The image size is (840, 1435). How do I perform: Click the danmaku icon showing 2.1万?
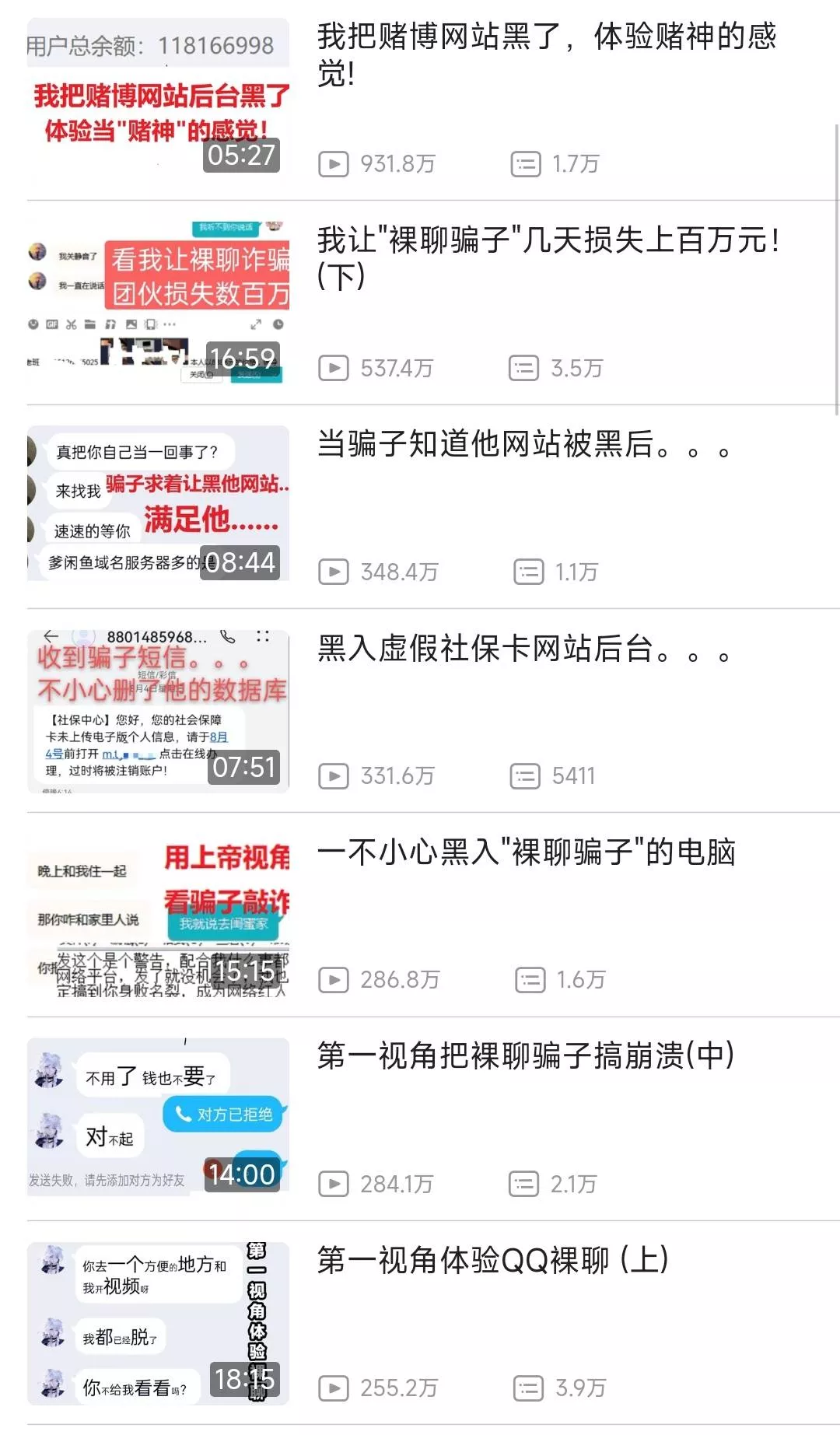click(529, 1184)
